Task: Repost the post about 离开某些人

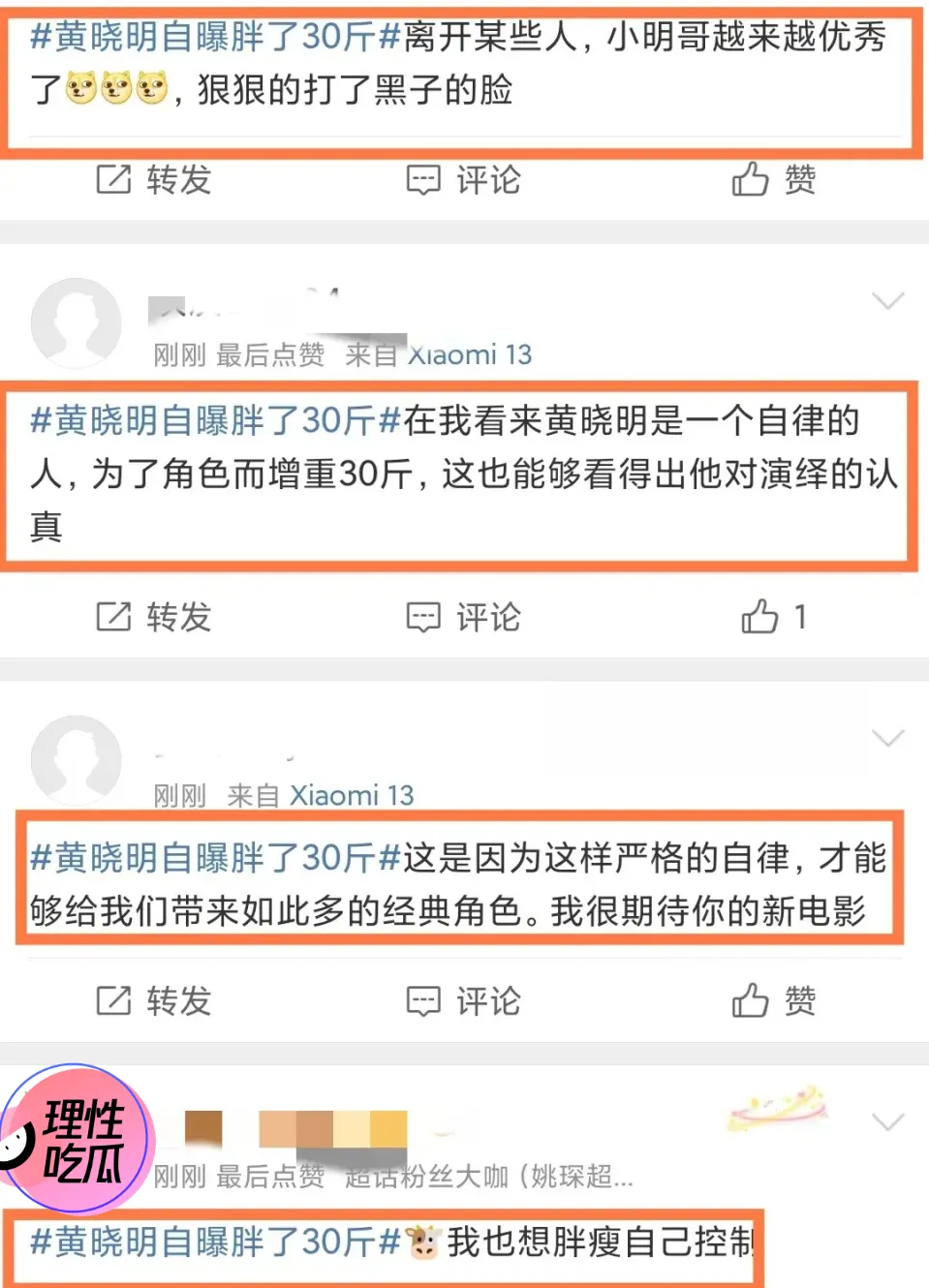Action: point(154,180)
